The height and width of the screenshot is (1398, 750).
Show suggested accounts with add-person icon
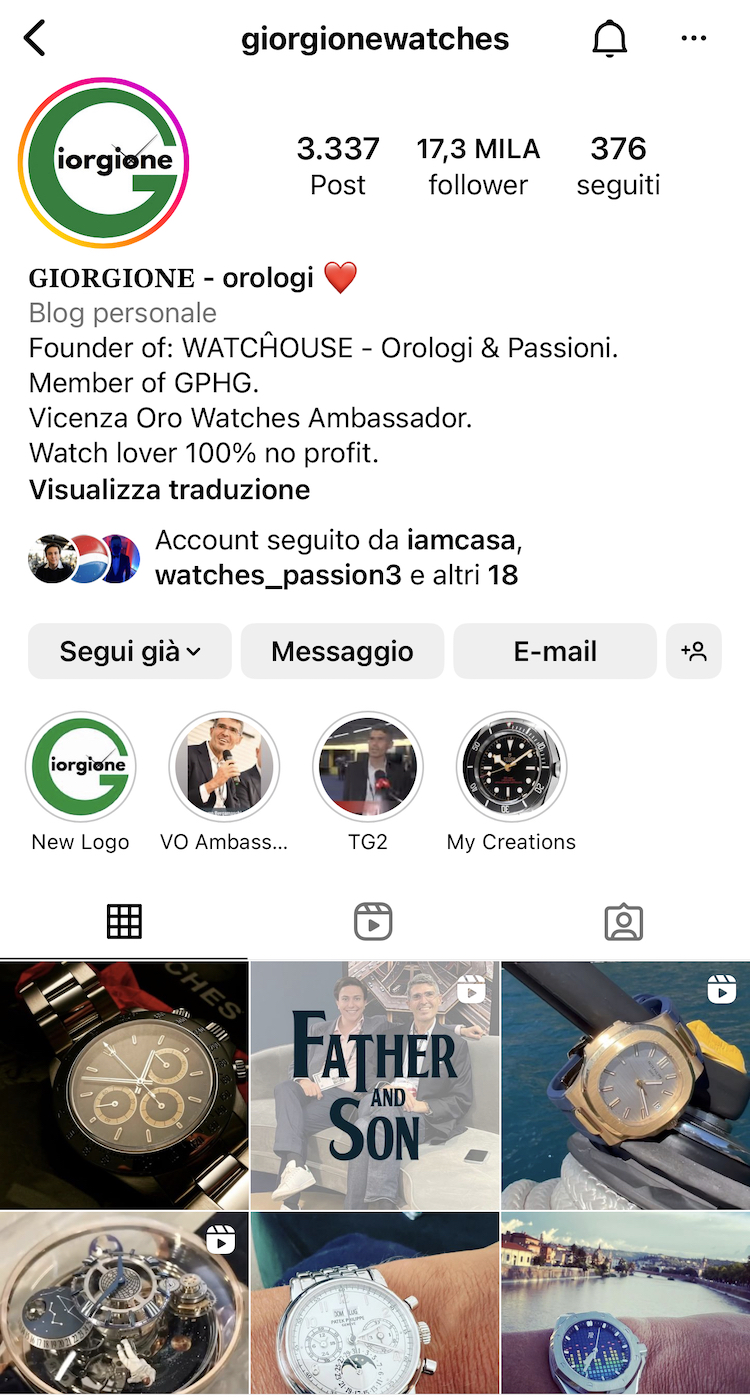(694, 652)
